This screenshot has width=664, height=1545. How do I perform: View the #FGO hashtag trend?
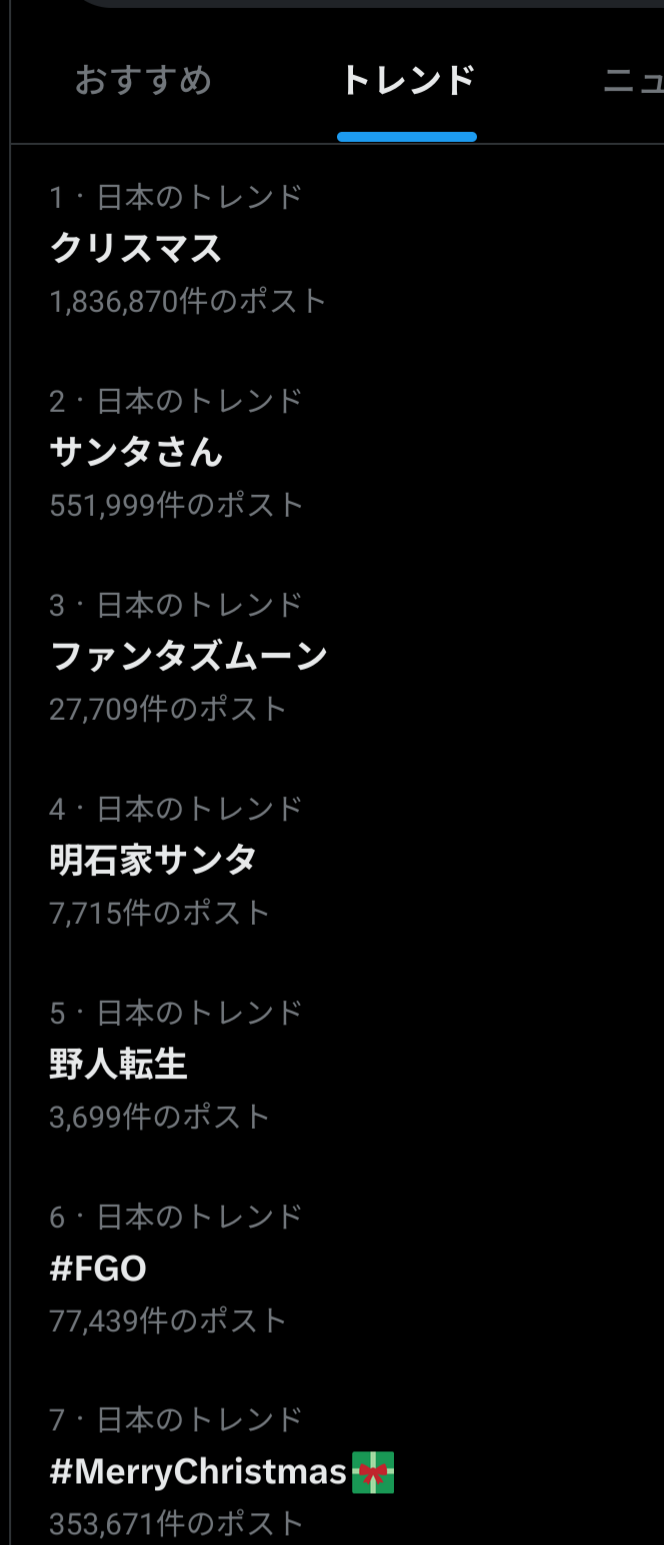(x=98, y=1269)
